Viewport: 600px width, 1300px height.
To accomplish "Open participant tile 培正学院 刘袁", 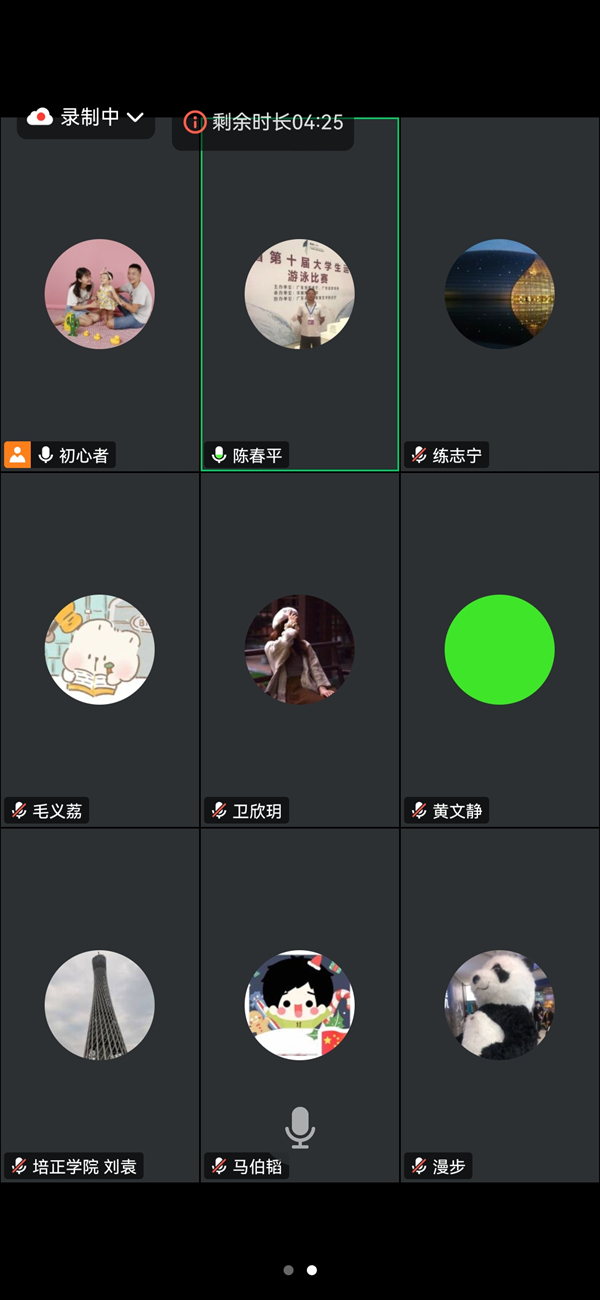I will pos(99,1005).
